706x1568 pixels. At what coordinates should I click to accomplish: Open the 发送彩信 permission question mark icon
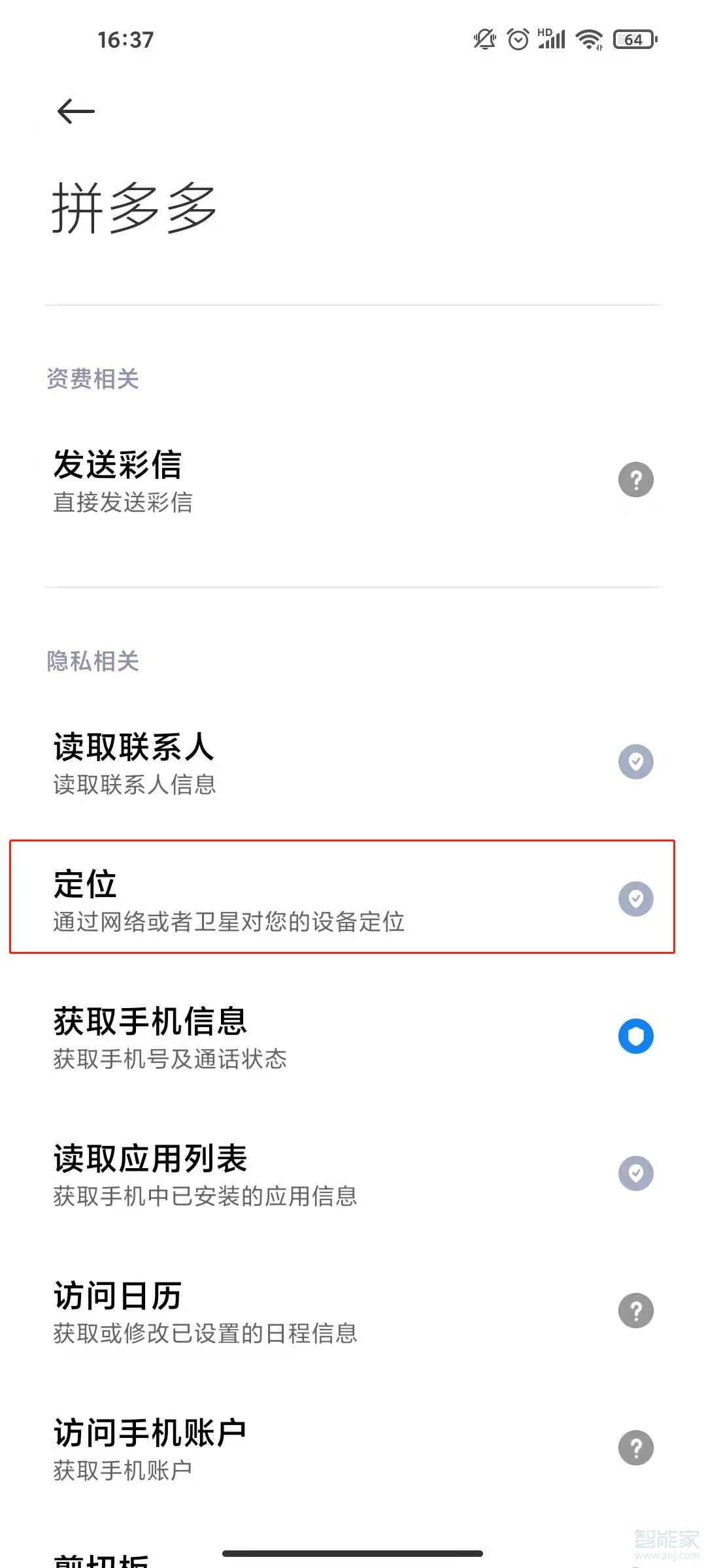click(x=635, y=480)
